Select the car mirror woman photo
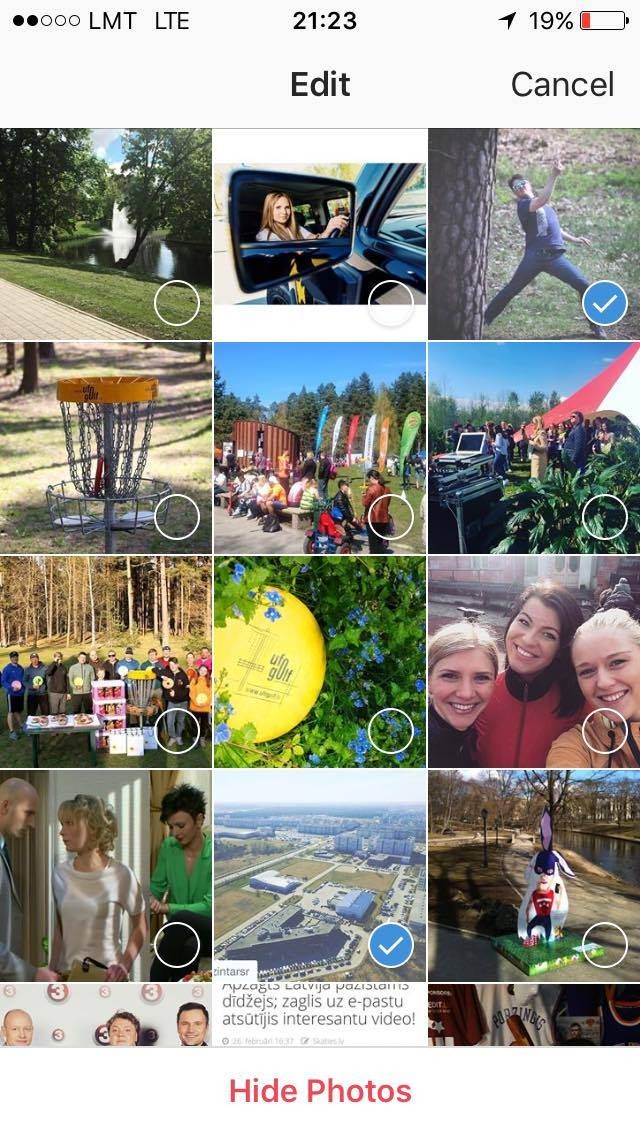 tap(320, 234)
